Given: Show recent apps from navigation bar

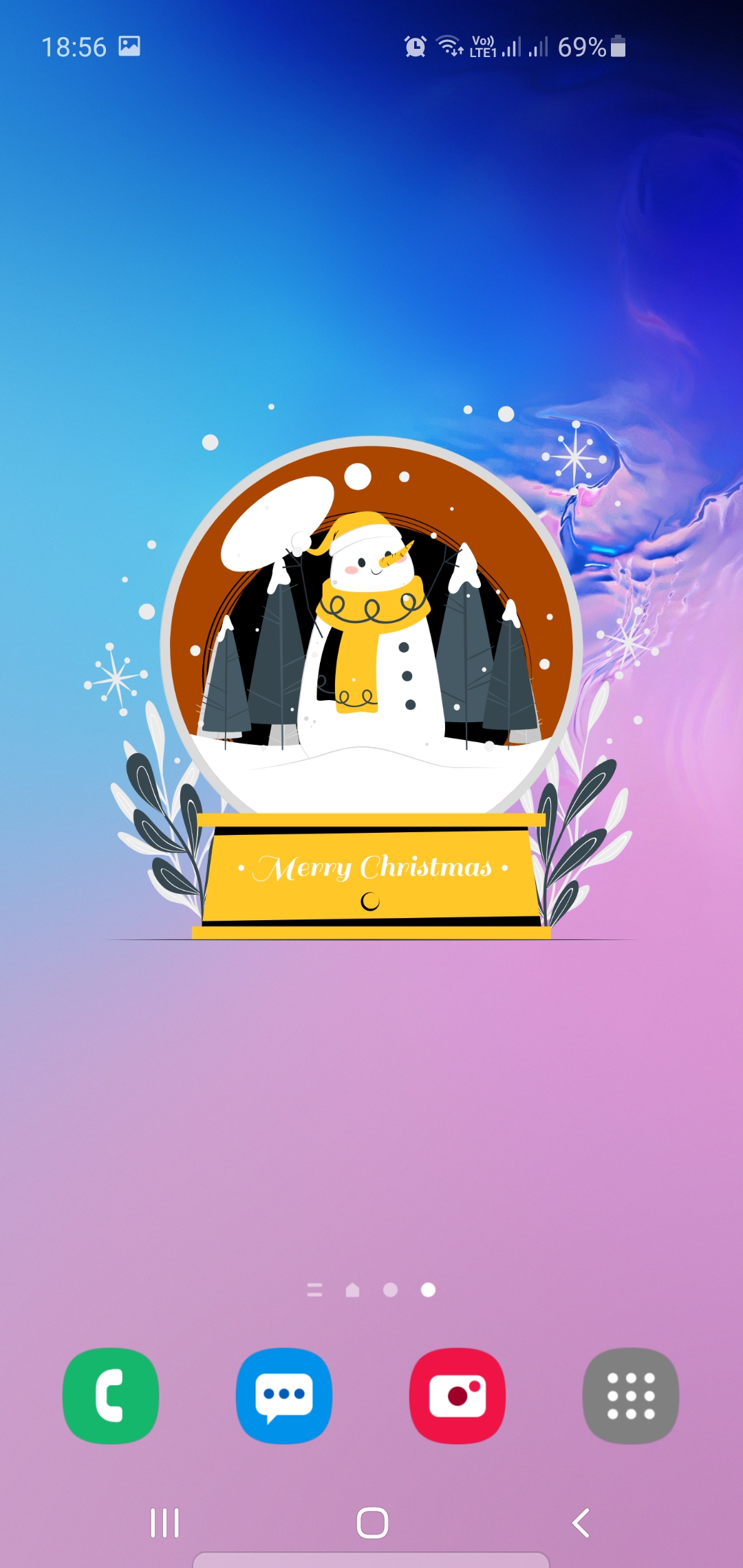Looking at the screenshot, I should pyautogui.click(x=165, y=1523).
